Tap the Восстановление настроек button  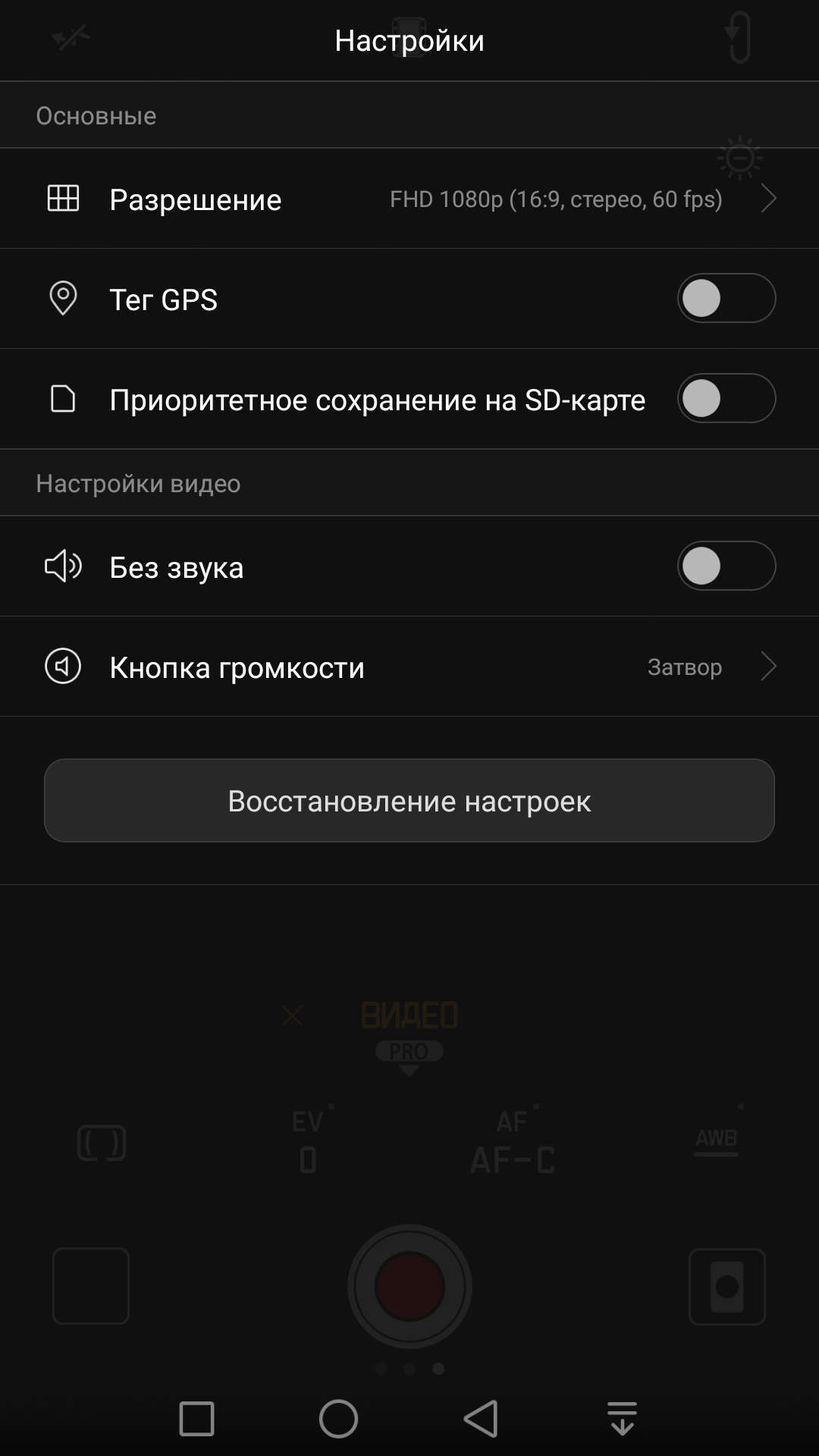pos(409,801)
